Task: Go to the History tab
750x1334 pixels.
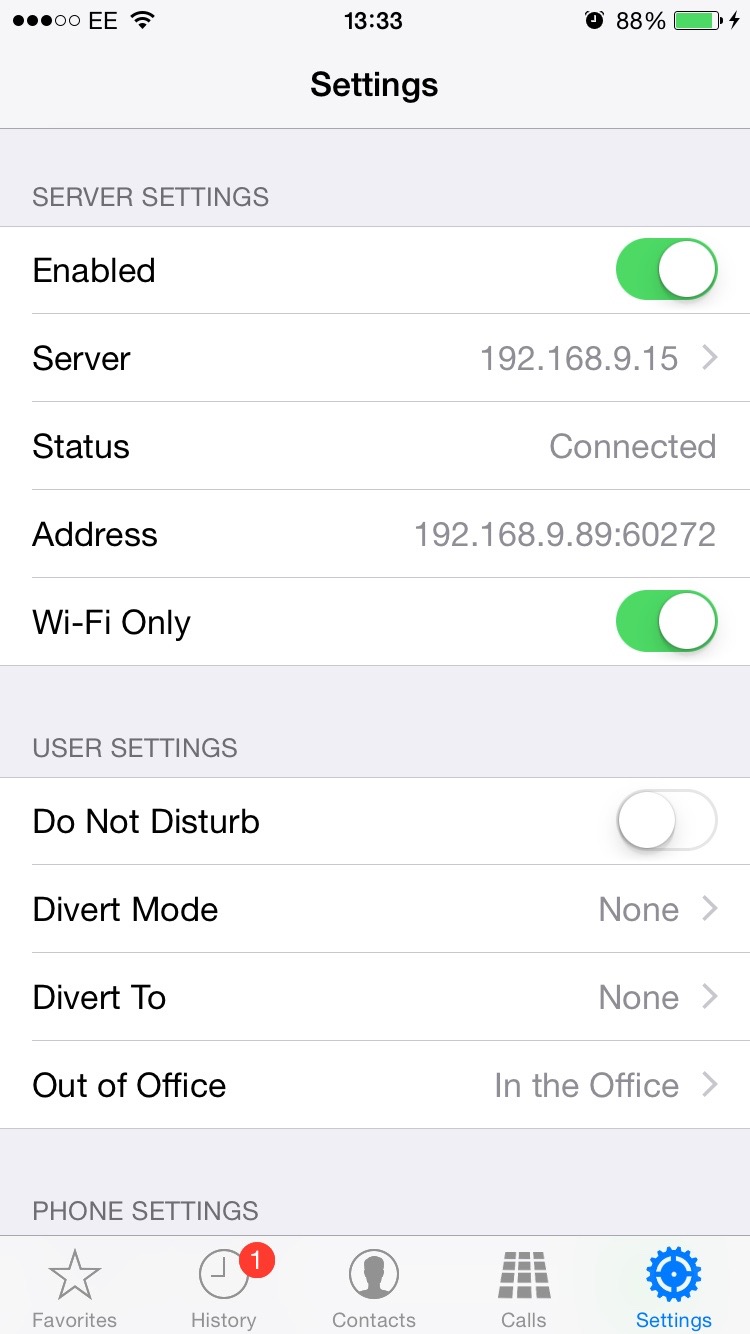Action: pyautogui.click(x=224, y=1288)
